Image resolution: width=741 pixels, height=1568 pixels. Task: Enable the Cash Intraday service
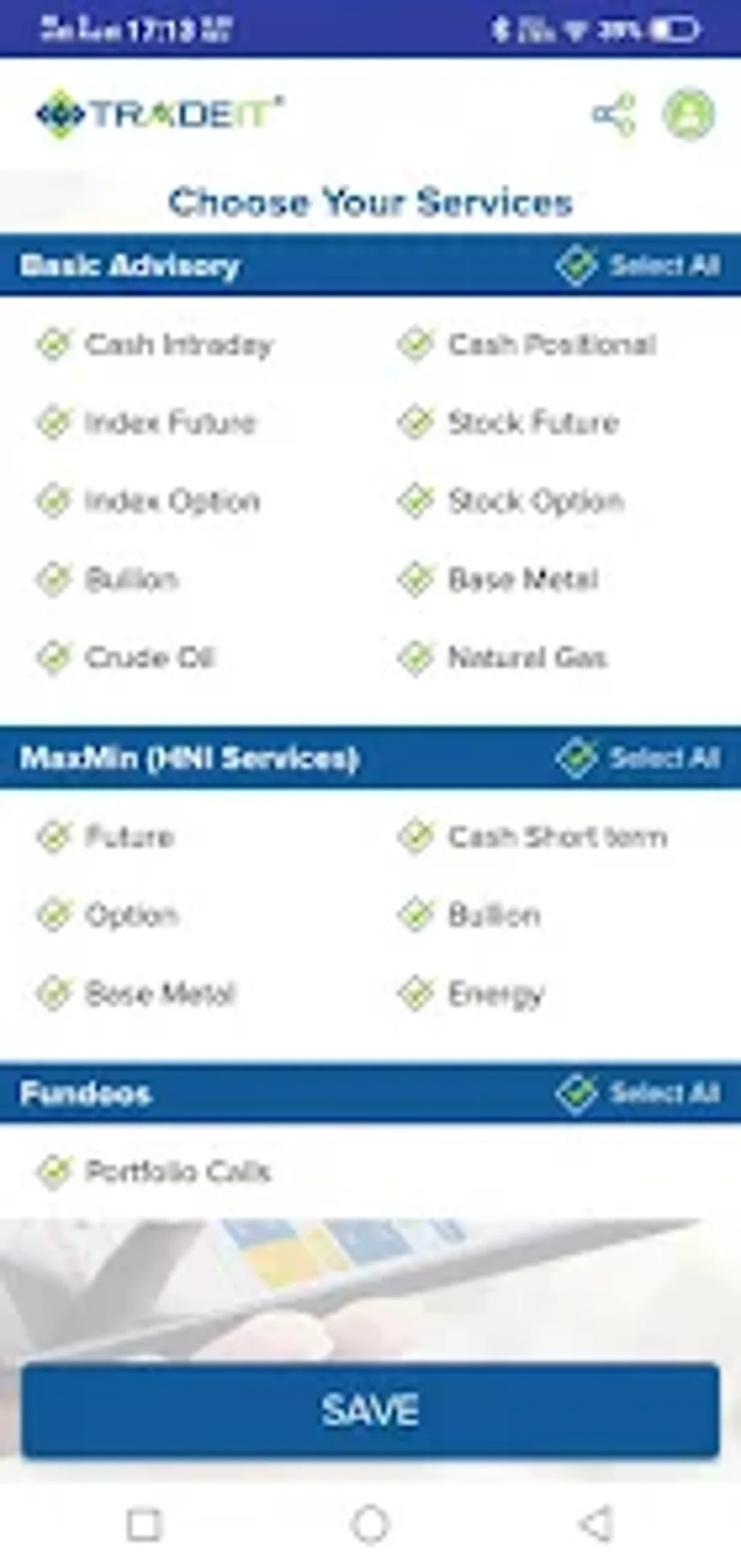pos(178,345)
